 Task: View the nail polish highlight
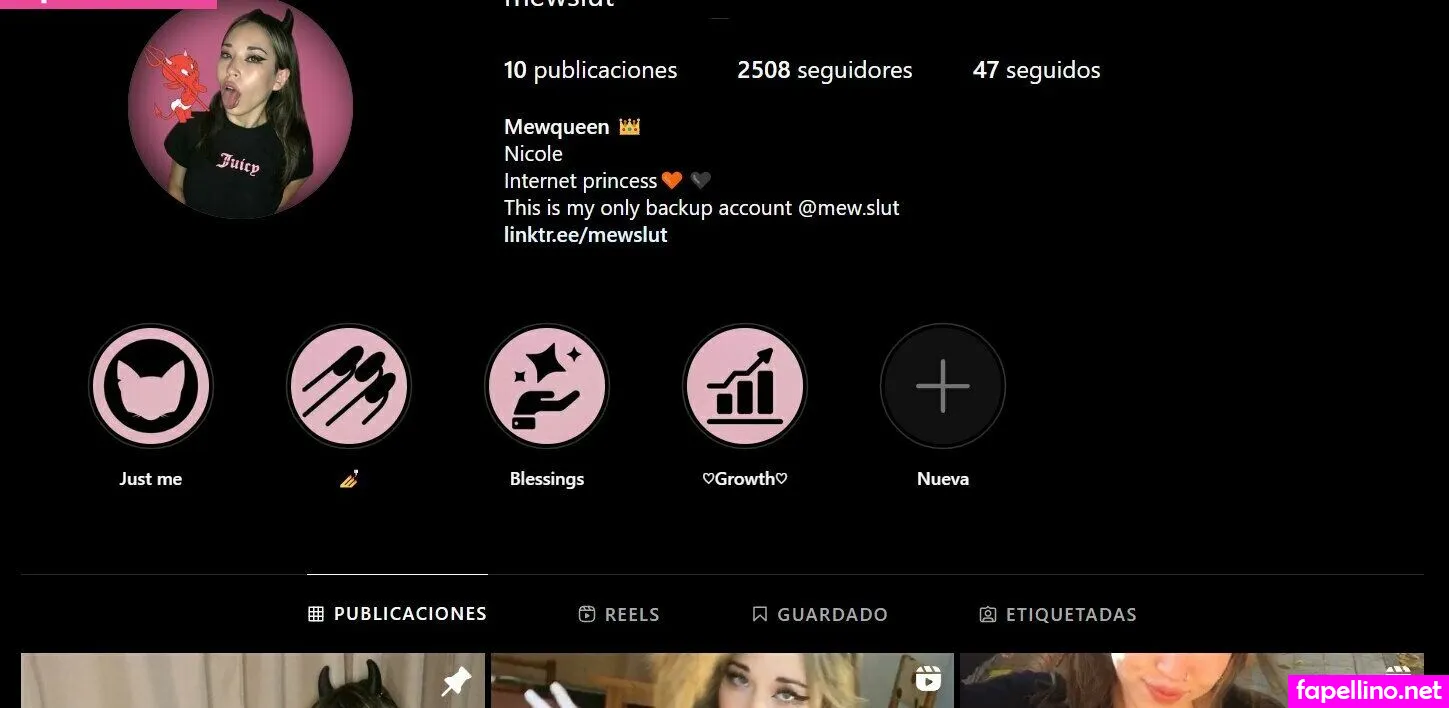(348, 386)
